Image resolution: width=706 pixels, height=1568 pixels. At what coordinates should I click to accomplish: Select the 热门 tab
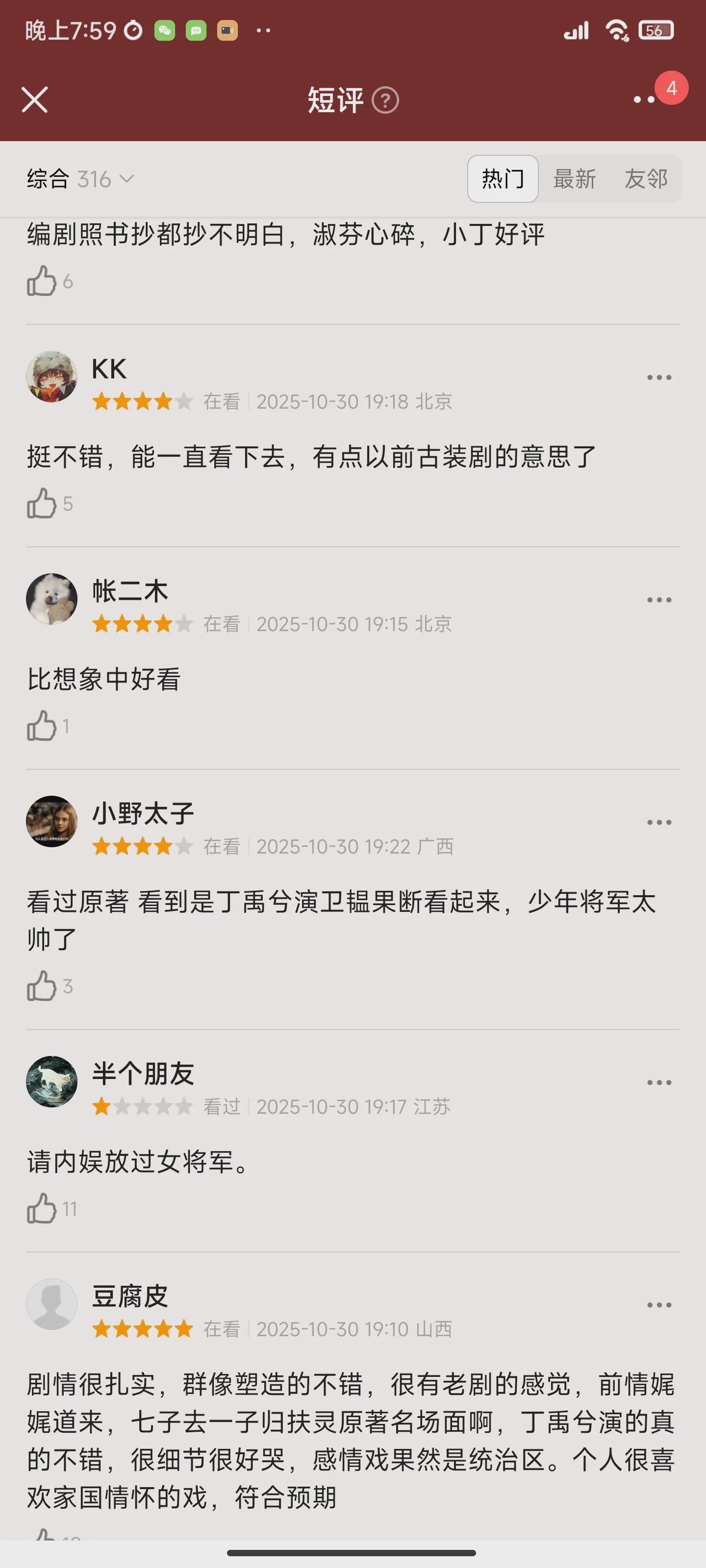[503, 179]
